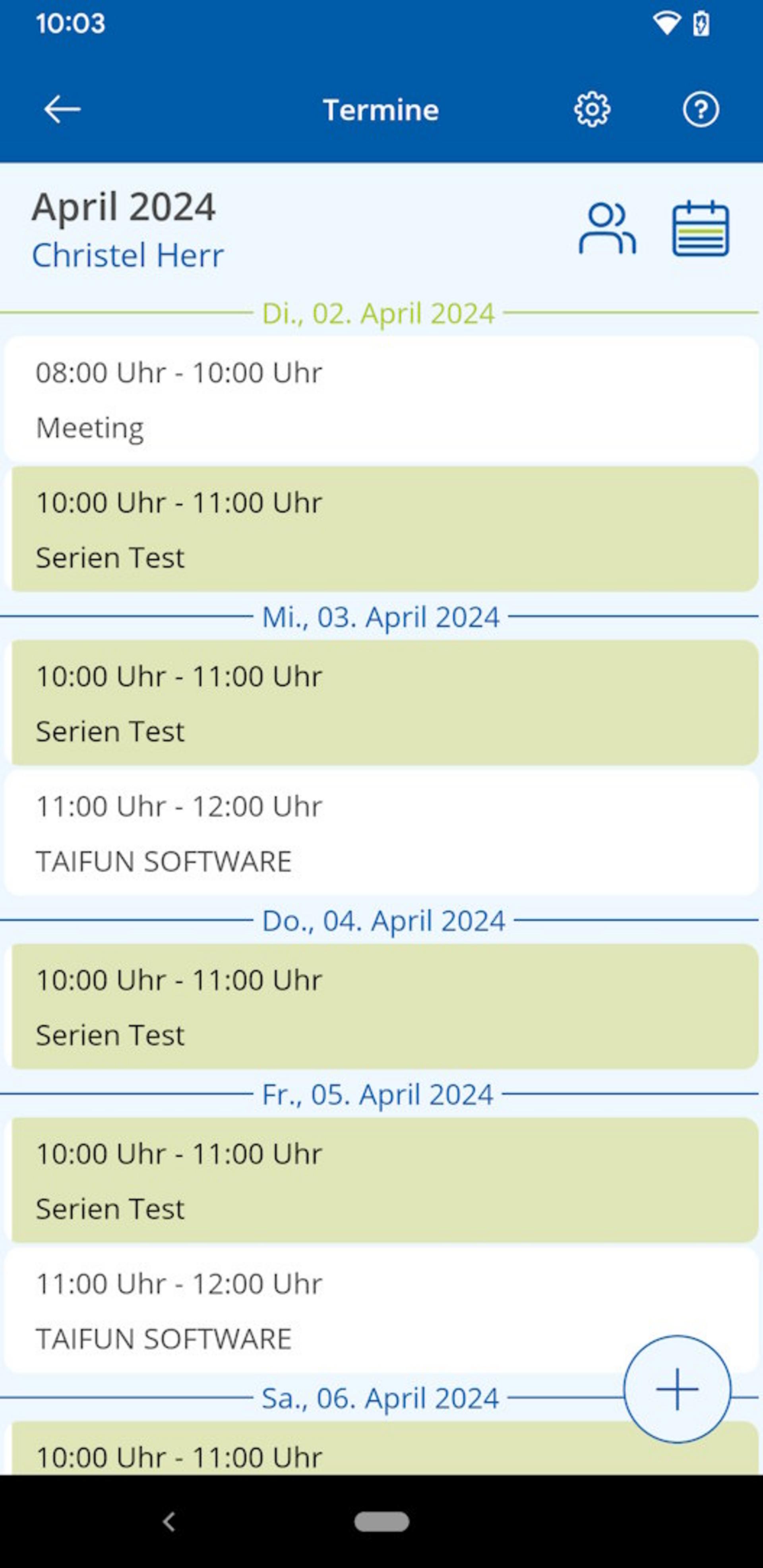Screen dimensions: 763x1568
Task: Tap the system home pill
Action: [x=382, y=1522]
